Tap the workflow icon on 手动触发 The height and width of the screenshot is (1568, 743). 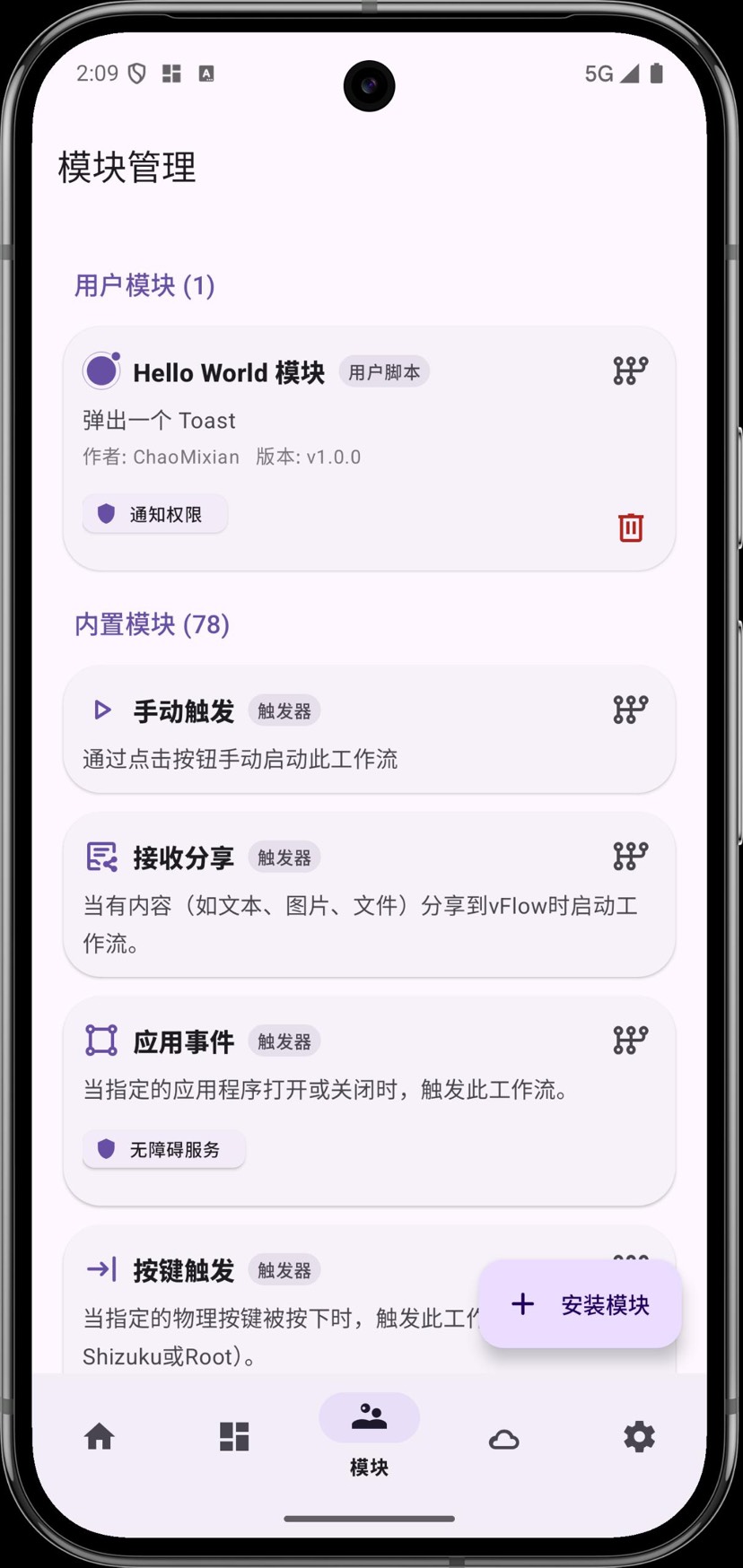click(x=630, y=710)
